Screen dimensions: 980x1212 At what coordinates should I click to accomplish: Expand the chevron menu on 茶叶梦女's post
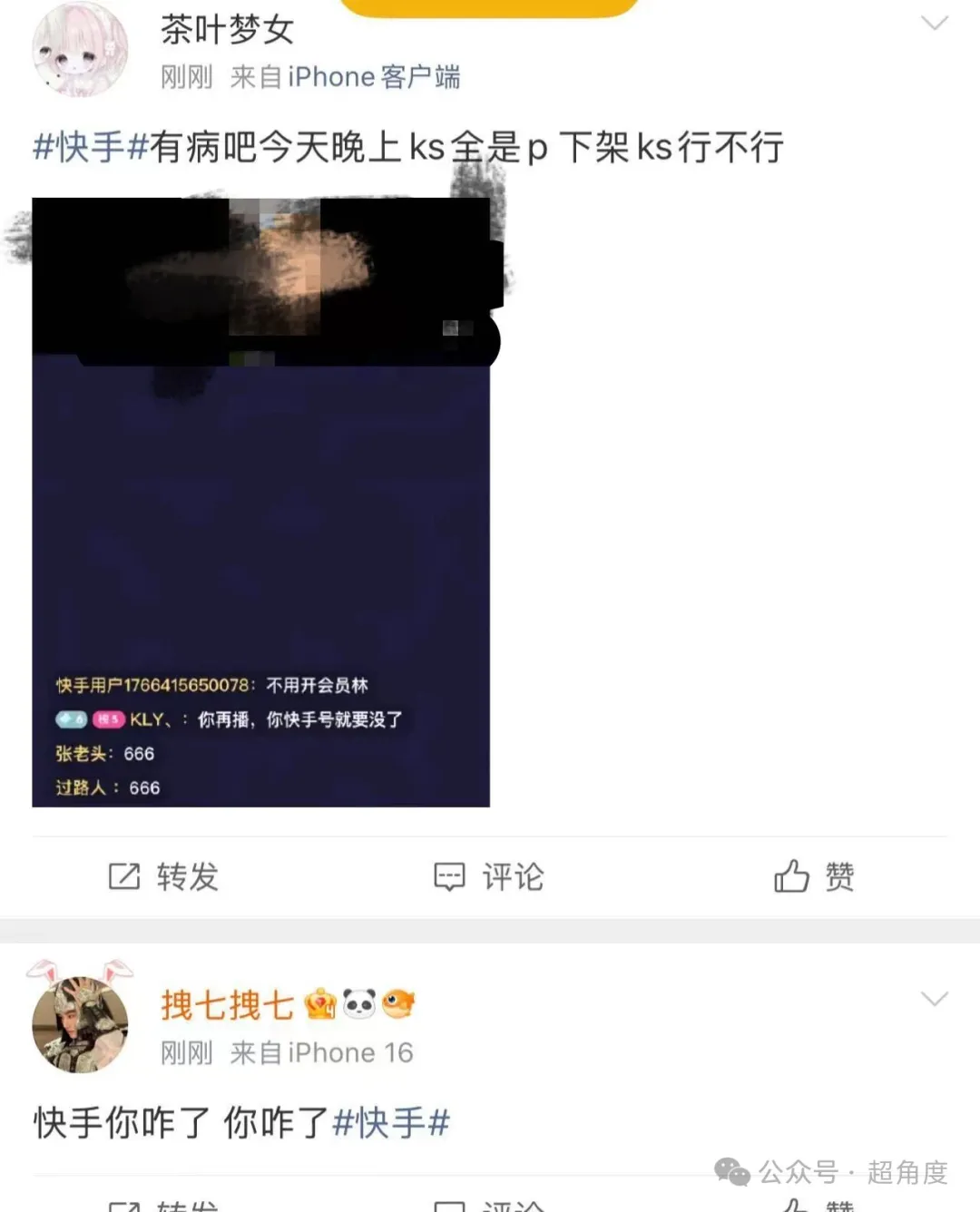click(934, 24)
